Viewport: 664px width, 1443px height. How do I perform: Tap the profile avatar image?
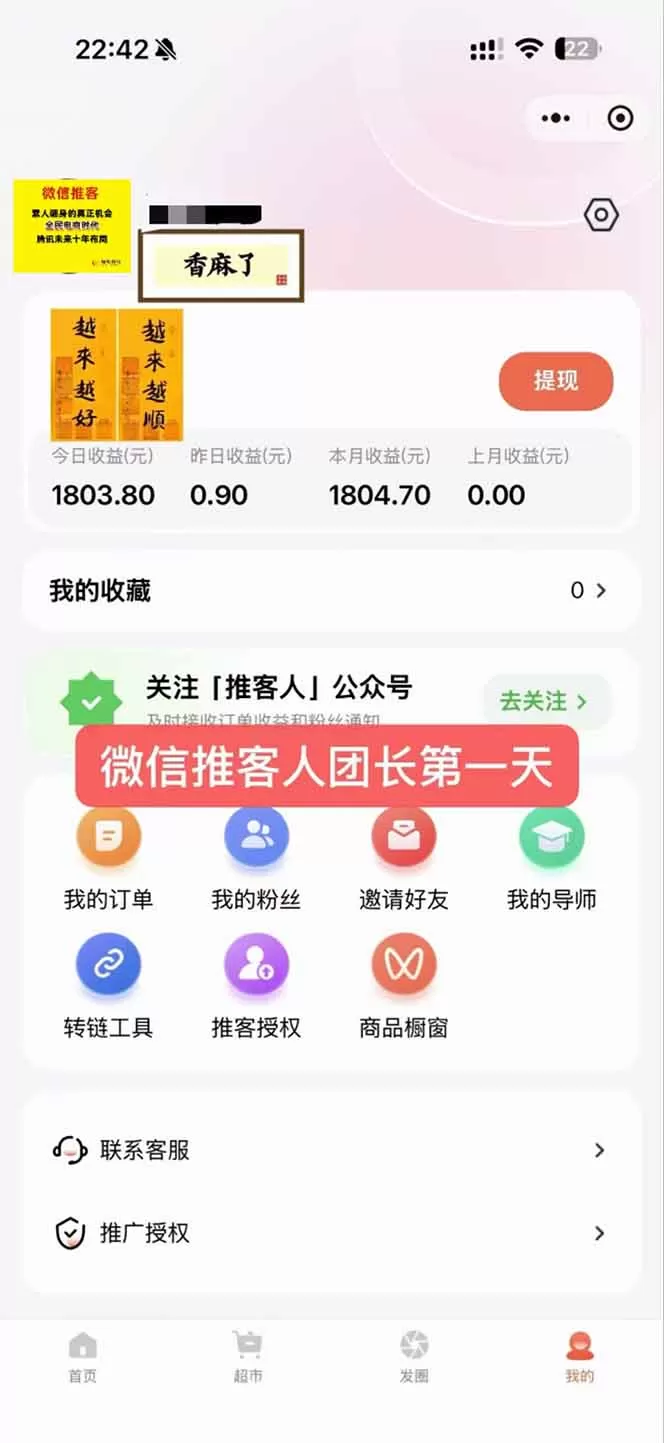point(72,226)
